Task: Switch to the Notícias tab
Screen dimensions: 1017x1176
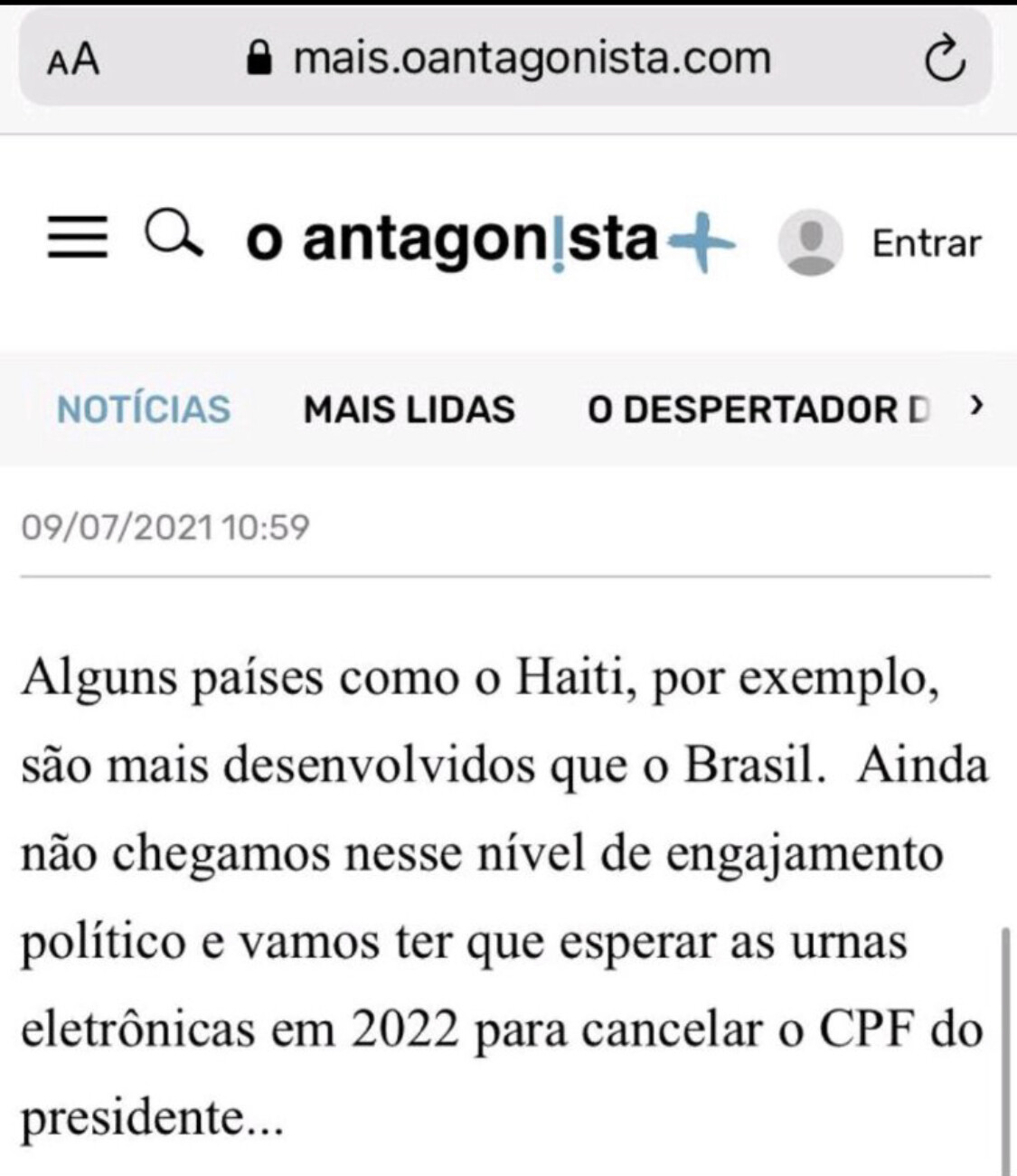Action: [144, 409]
